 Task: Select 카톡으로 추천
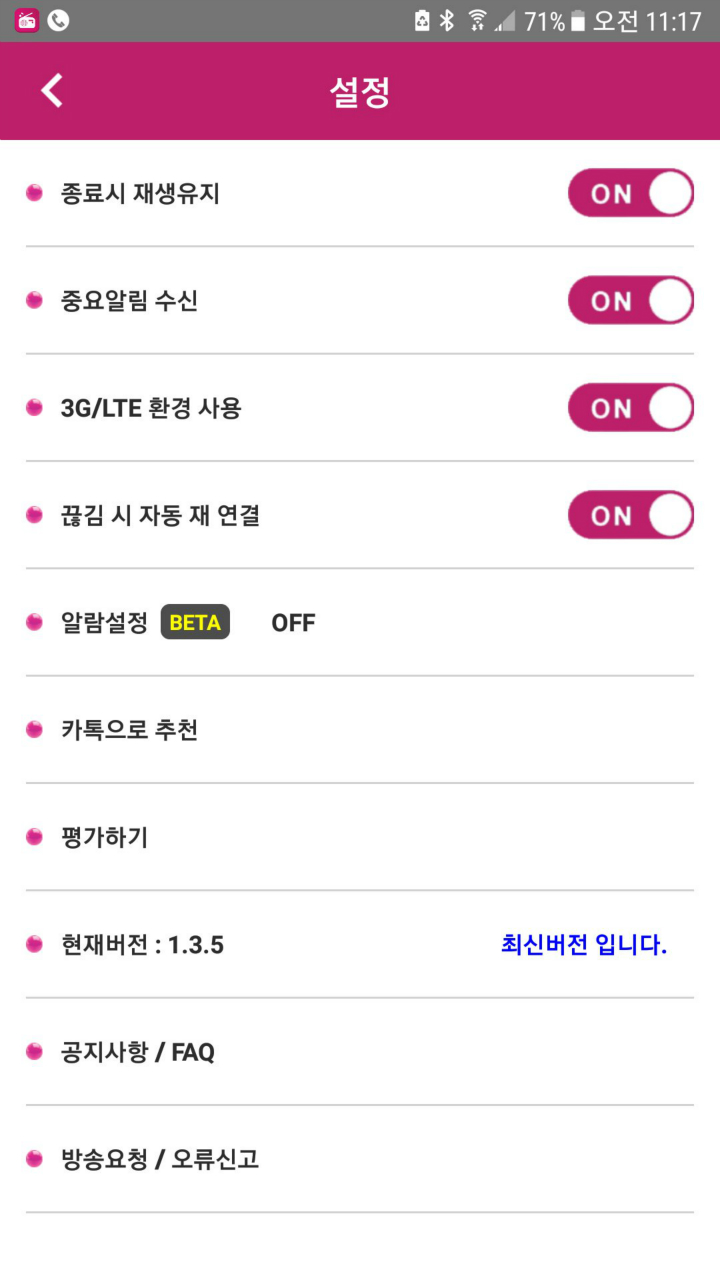[360, 730]
